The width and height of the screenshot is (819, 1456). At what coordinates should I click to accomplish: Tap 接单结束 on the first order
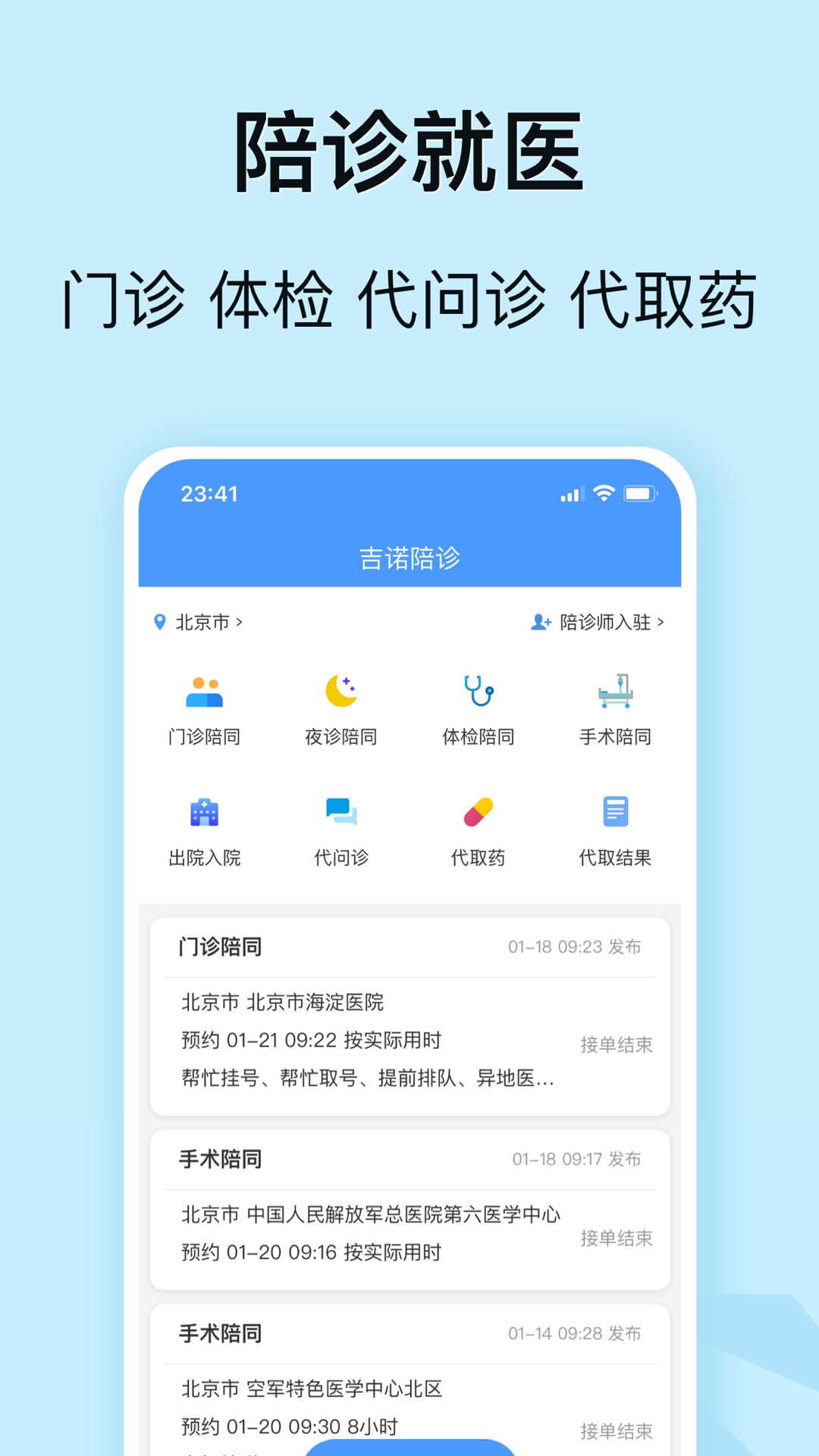coord(616,1043)
